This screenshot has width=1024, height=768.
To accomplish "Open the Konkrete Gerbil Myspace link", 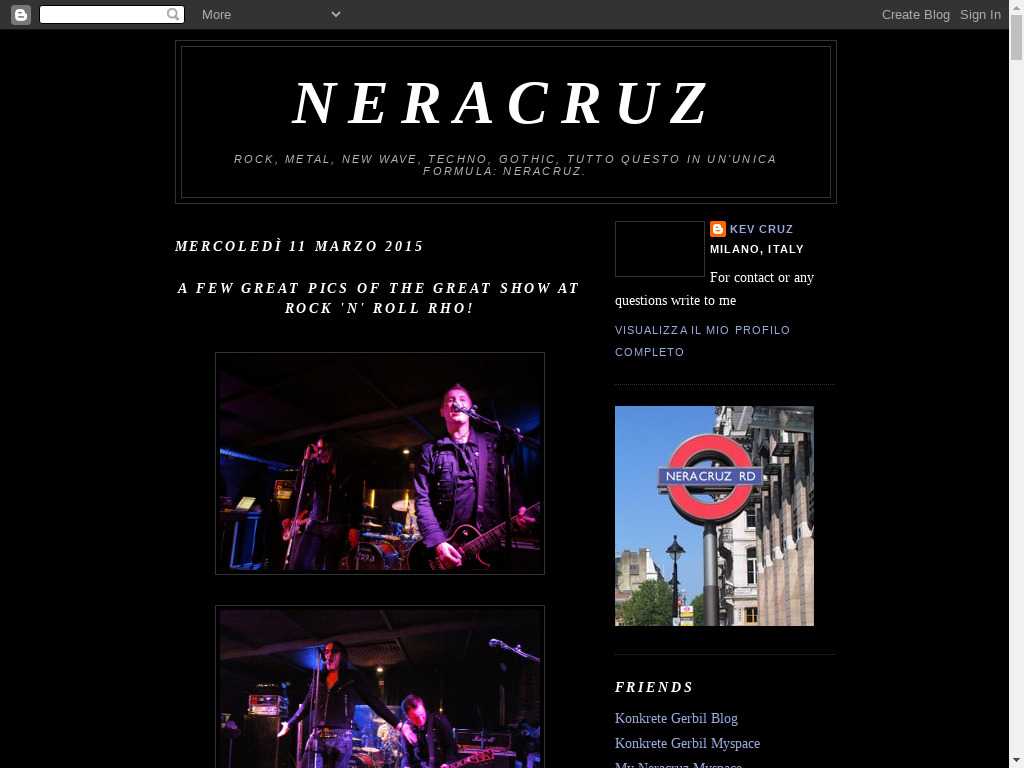I will [x=687, y=743].
